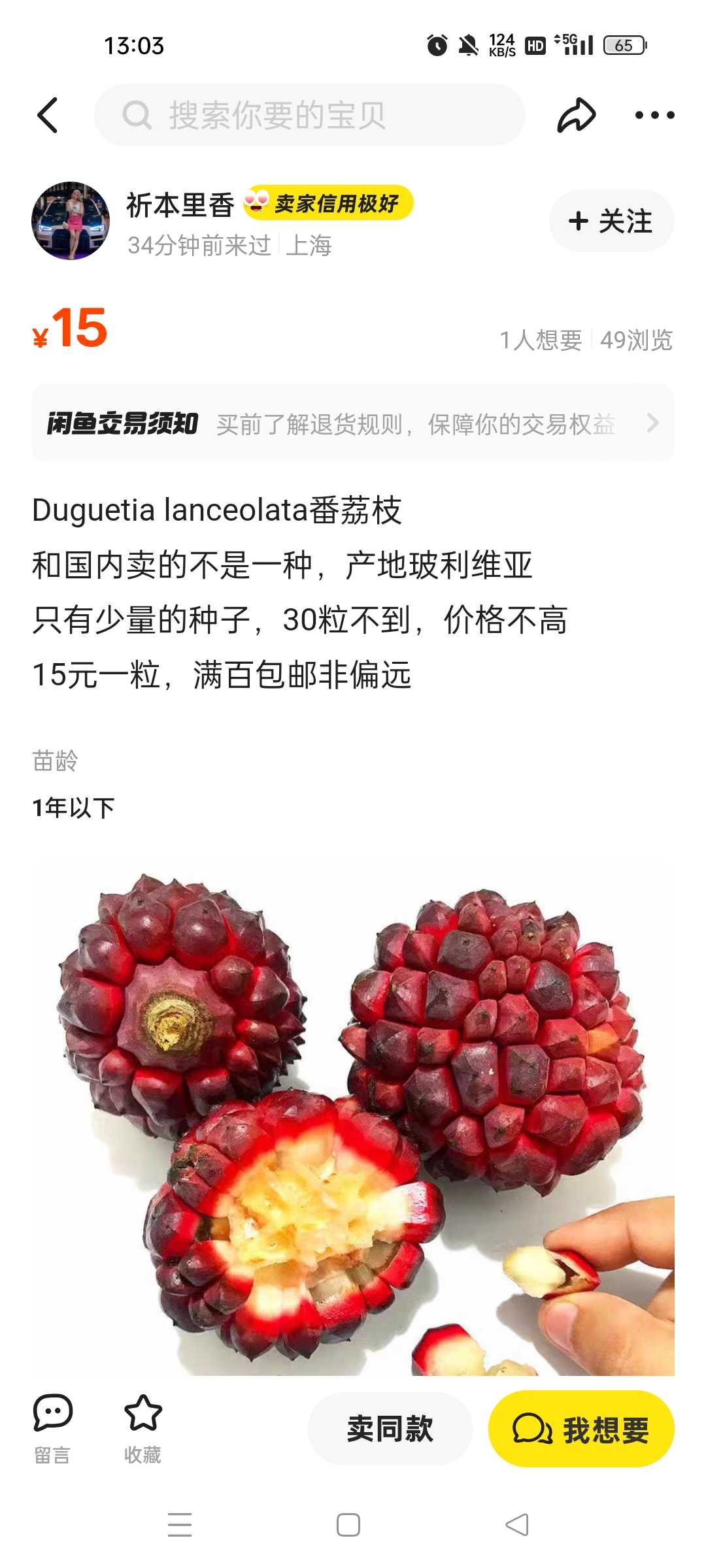Tap the system home button

coord(348,1525)
